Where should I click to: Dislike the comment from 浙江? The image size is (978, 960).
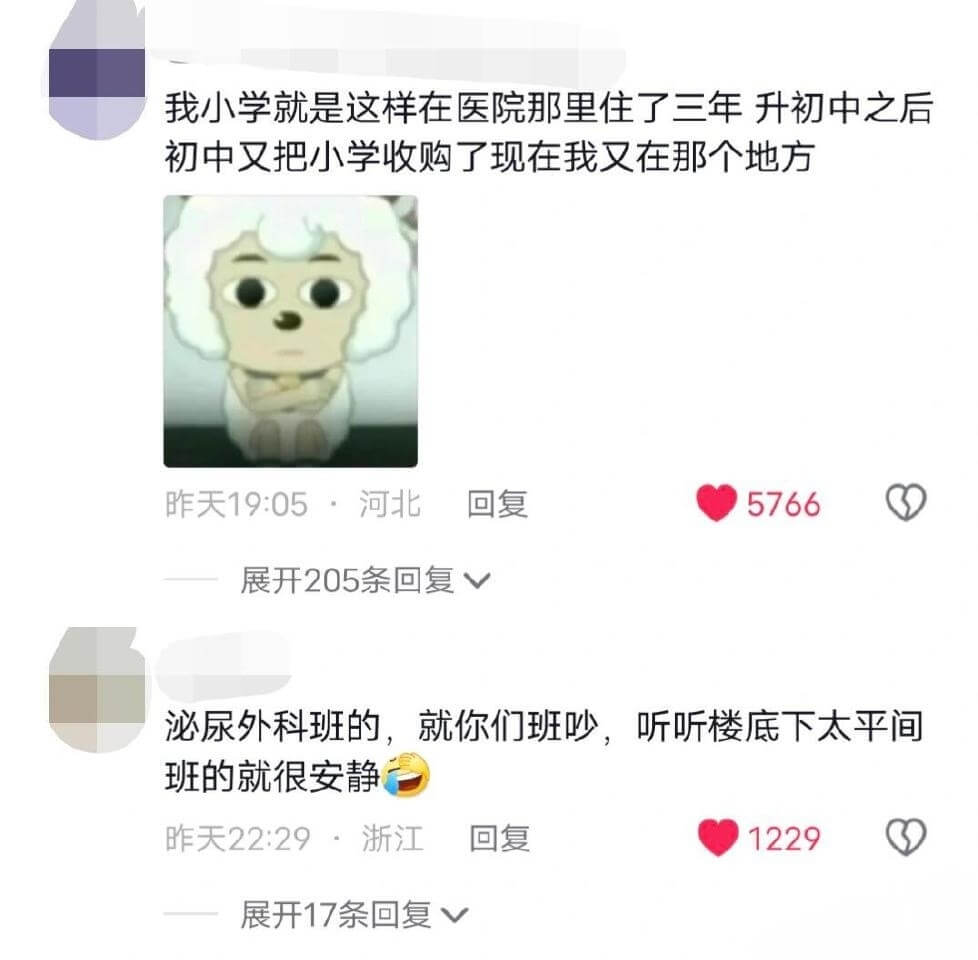(x=906, y=837)
